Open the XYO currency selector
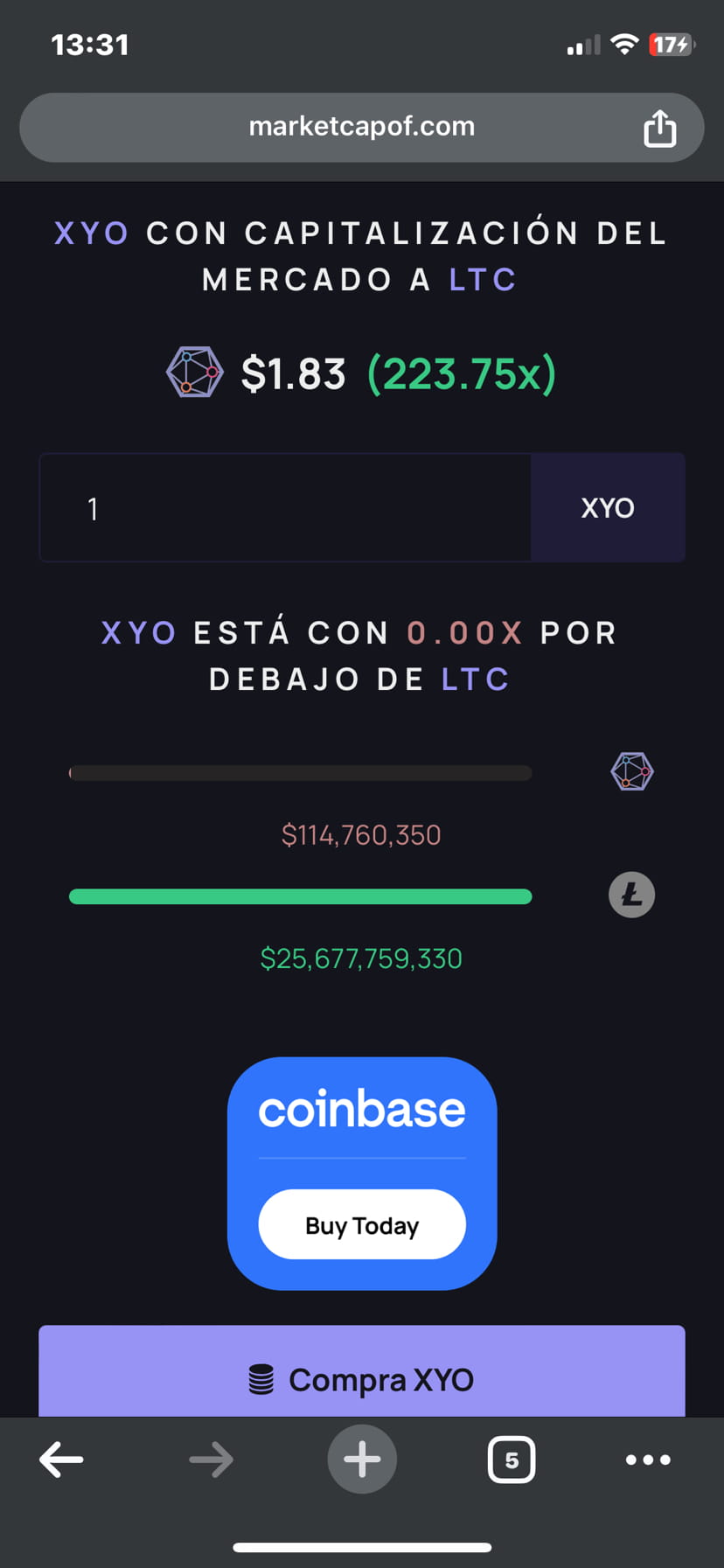 (x=607, y=507)
